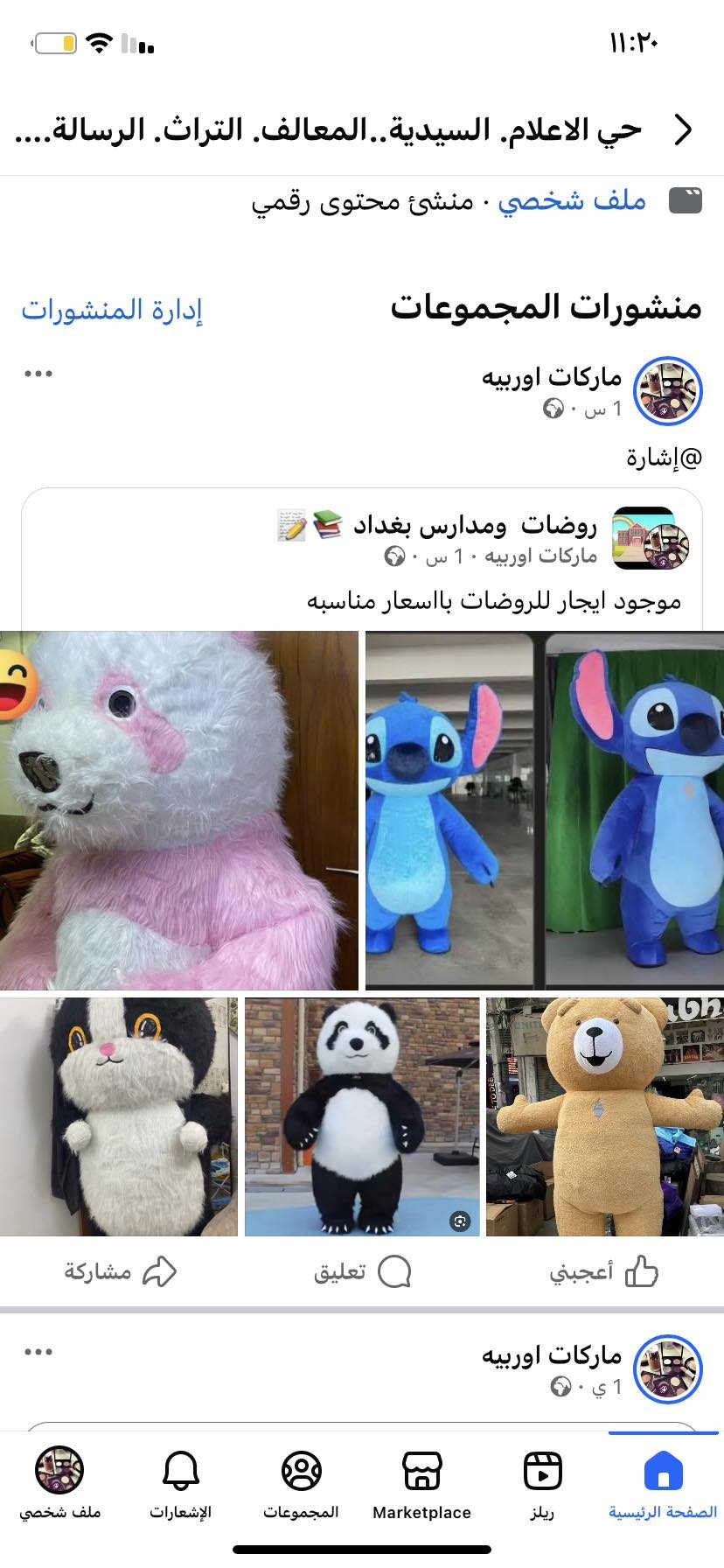This screenshot has width=724, height=1568.
Task: Open the ملف شخصي tab in bottom bar
Action: tap(59, 1484)
